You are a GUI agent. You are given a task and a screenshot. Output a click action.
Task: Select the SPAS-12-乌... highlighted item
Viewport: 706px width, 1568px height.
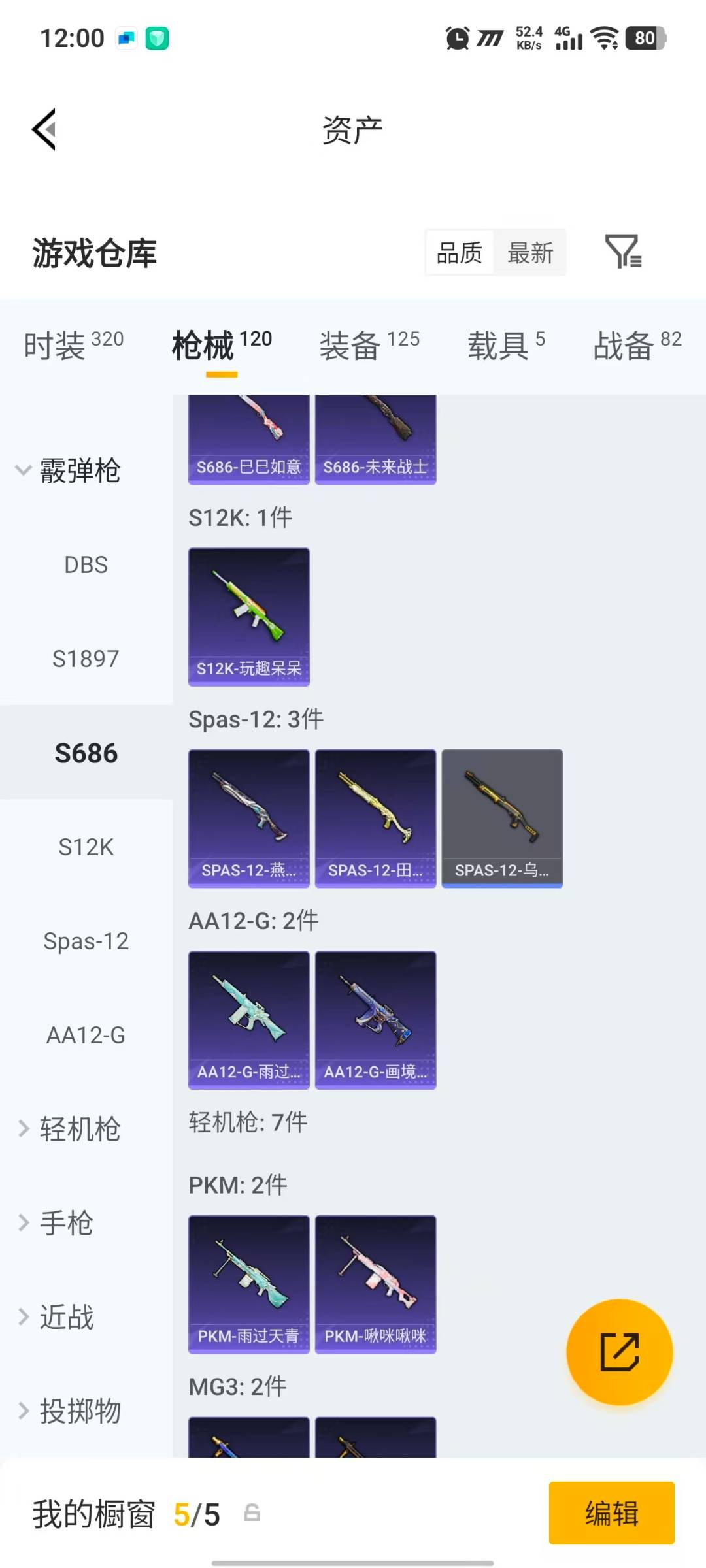point(501,818)
